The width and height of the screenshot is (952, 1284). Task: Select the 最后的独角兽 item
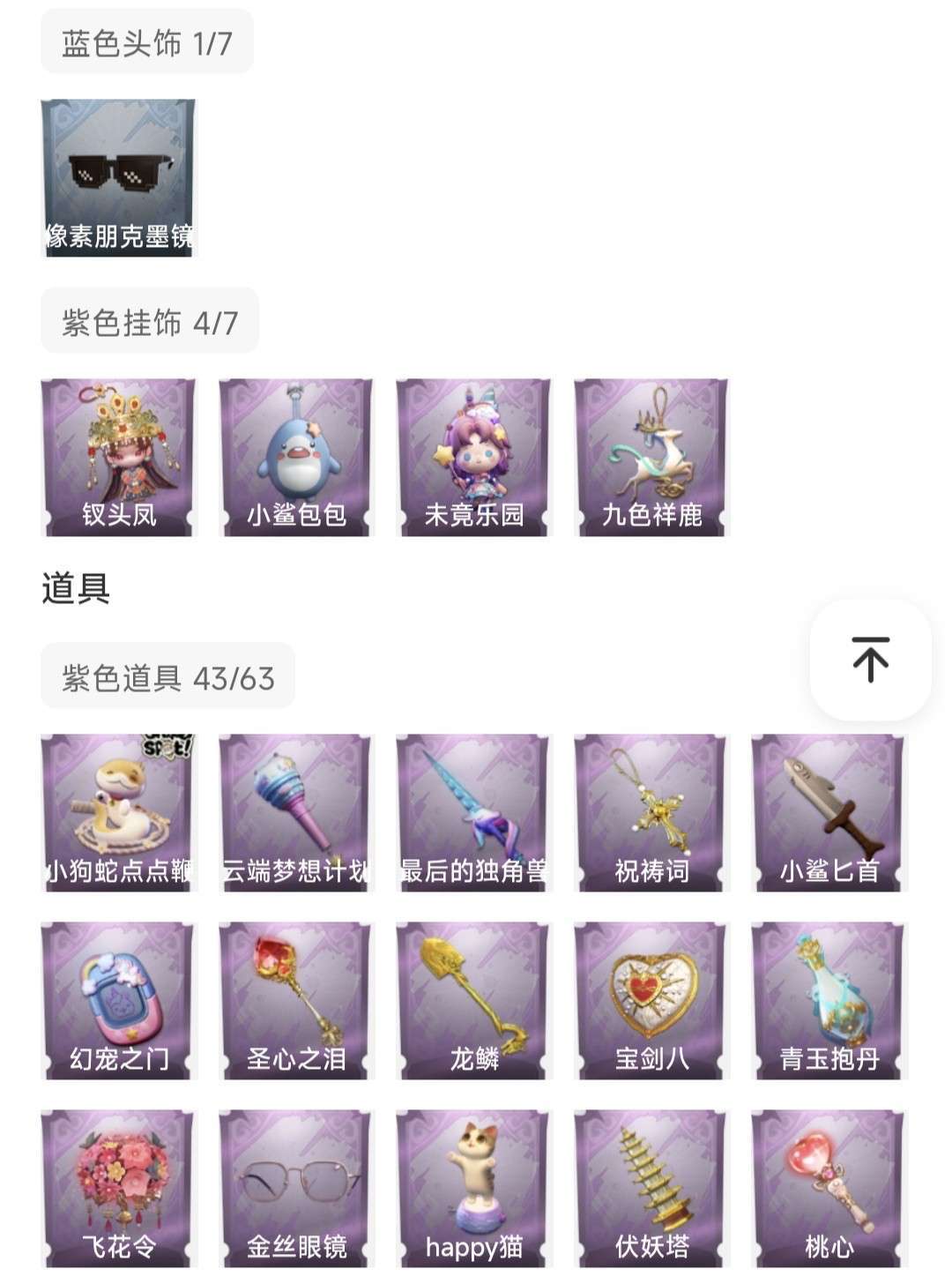click(473, 812)
